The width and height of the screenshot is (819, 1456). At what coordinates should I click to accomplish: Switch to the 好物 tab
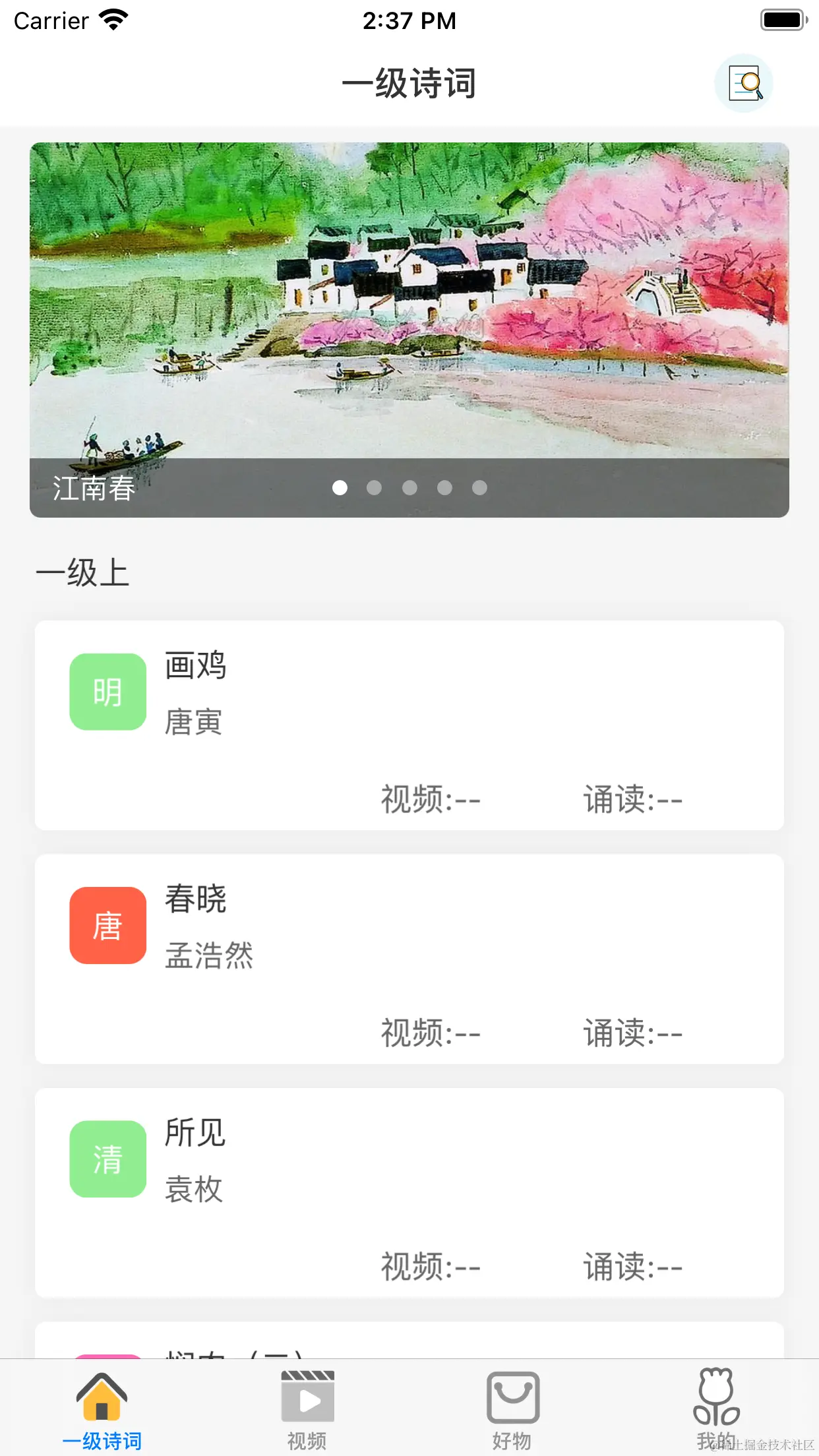[x=512, y=1409]
